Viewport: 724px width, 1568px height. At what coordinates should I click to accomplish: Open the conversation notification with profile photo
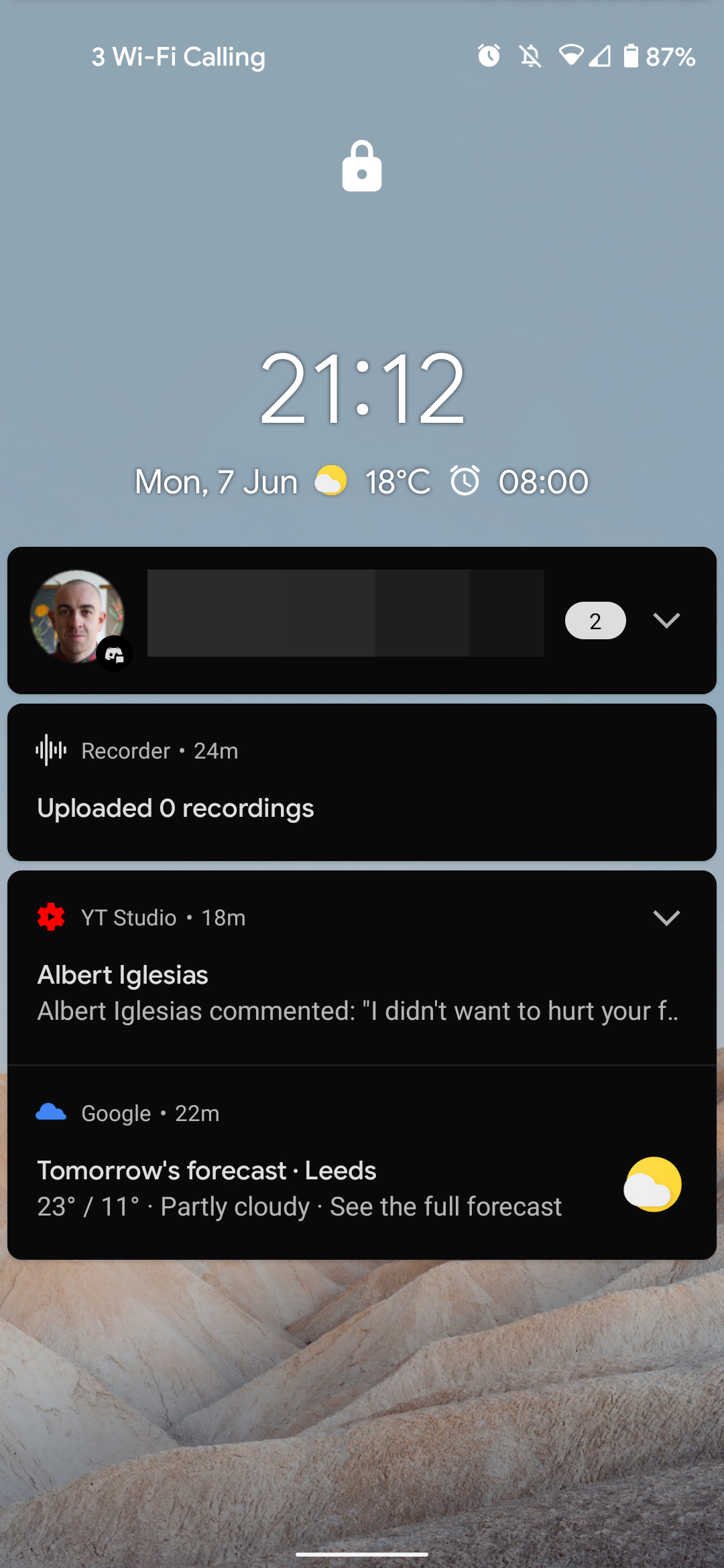pyautogui.click(x=362, y=620)
